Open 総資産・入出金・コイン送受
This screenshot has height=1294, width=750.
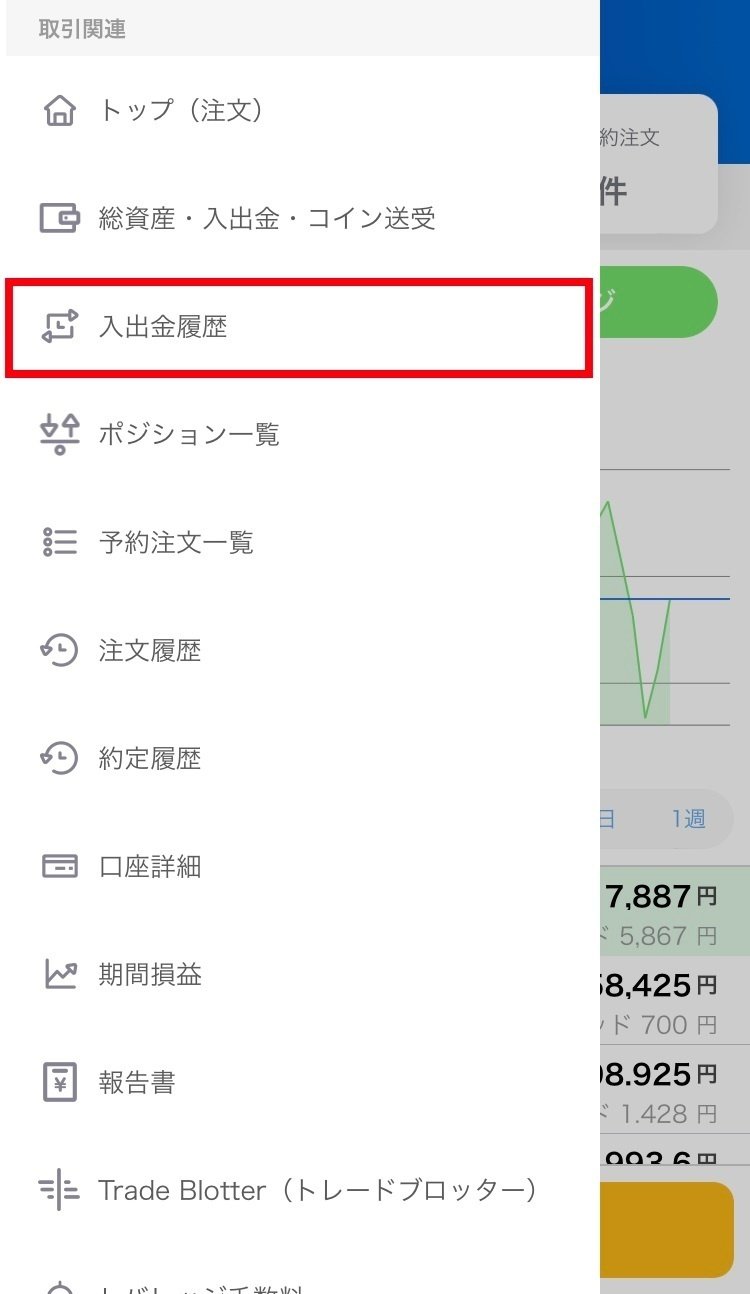tap(266, 218)
